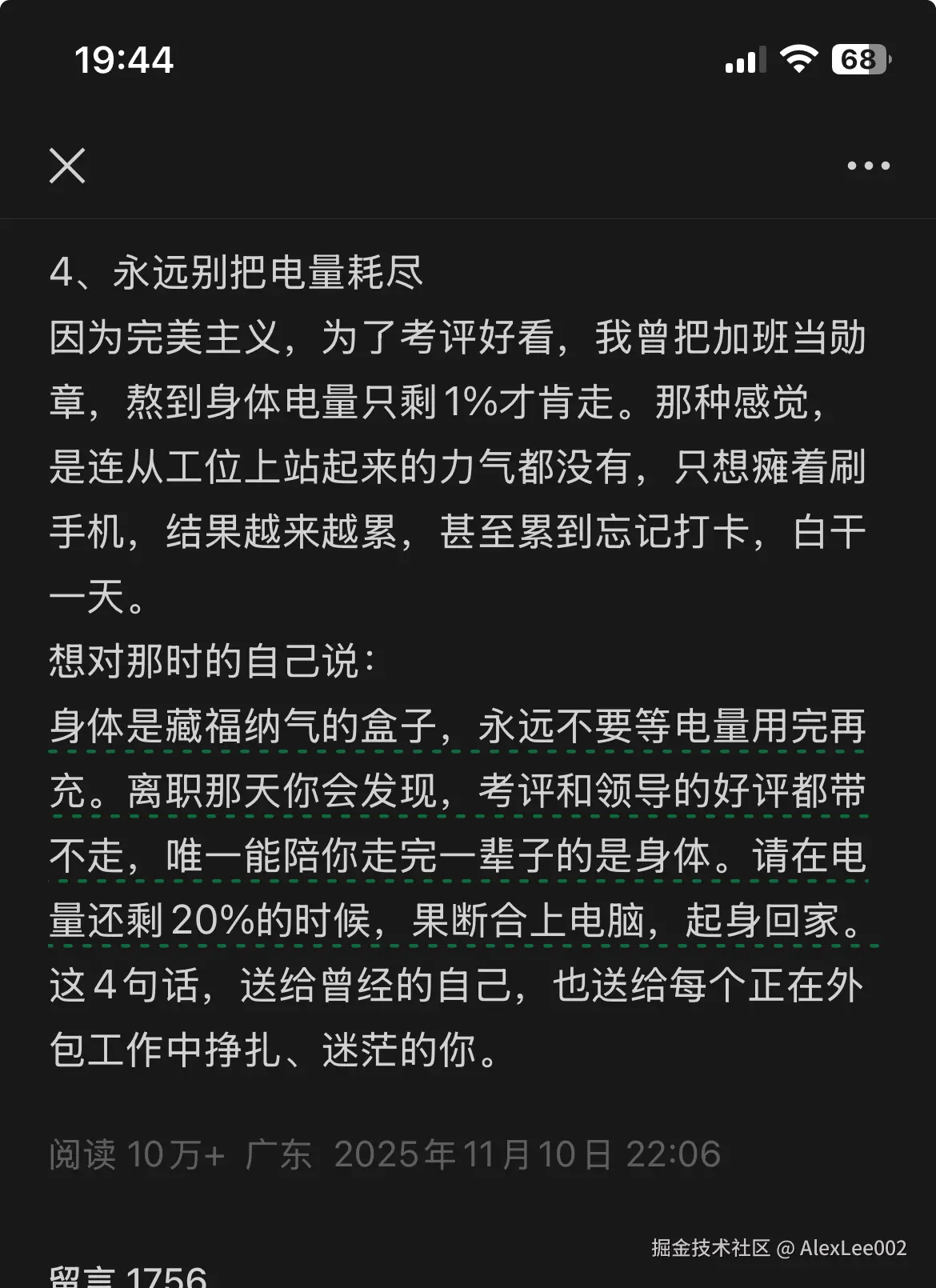Close the article with the X icon
Viewport: 936px width, 1288px height.
(68, 166)
